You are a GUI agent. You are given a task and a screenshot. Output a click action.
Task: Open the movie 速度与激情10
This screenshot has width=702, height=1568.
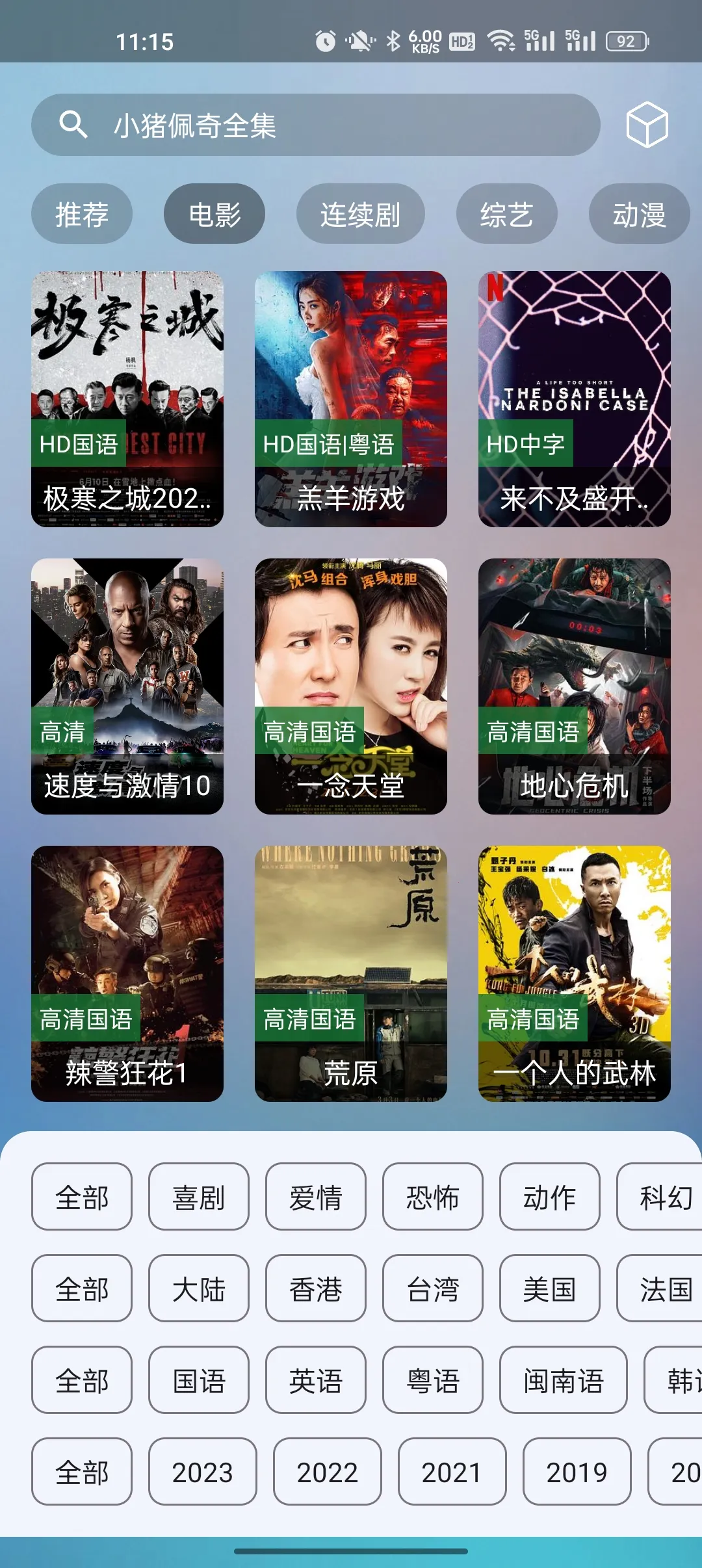tap(127, 686)
